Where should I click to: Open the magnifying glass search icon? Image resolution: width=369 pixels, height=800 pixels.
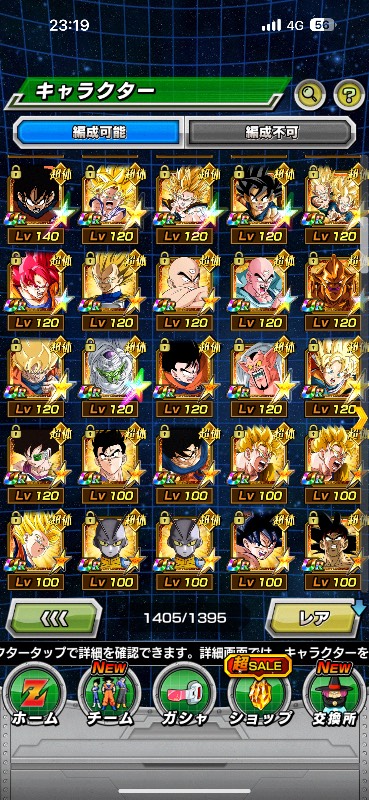tap(310, 93)
